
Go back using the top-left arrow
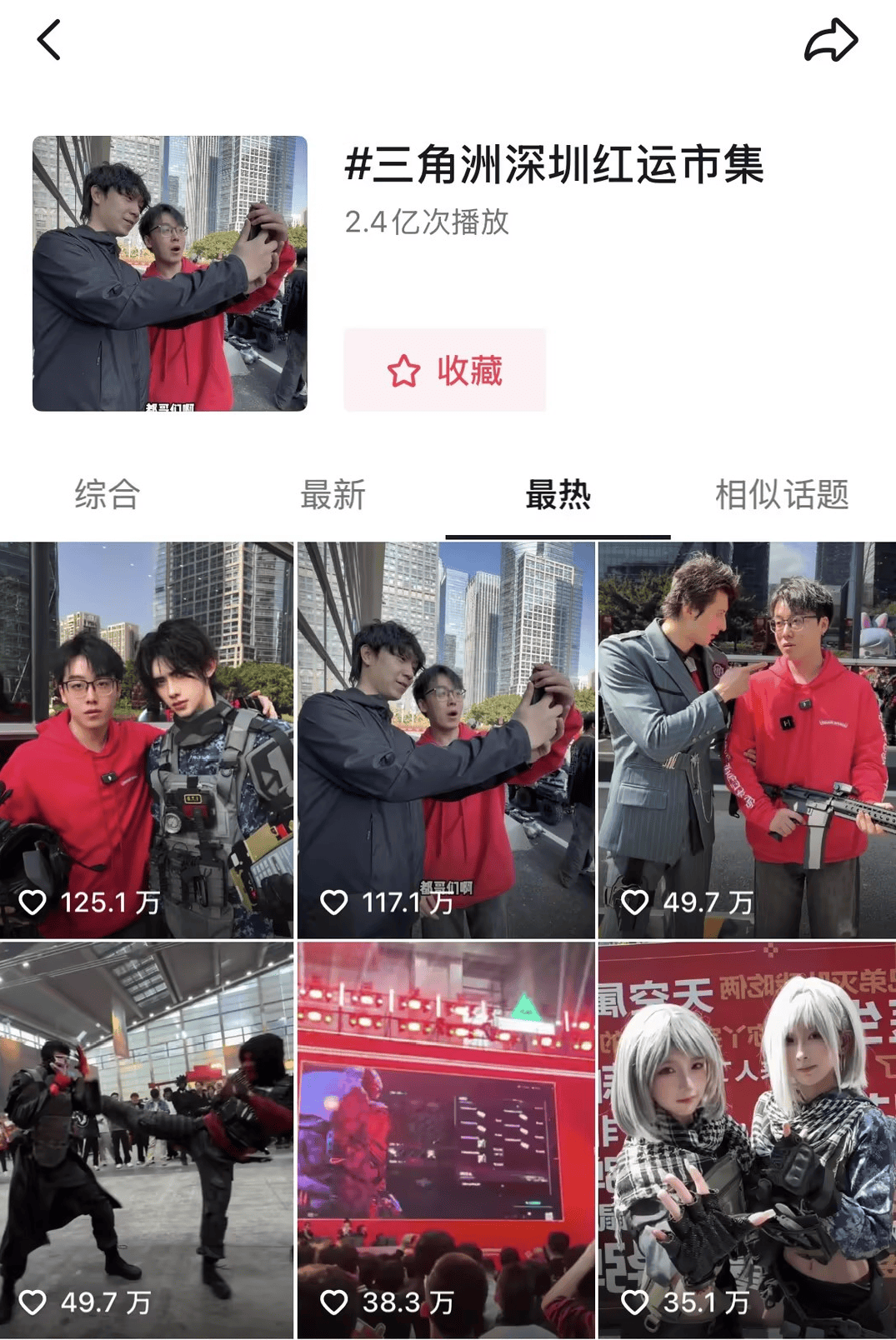[x=49, y=40]
